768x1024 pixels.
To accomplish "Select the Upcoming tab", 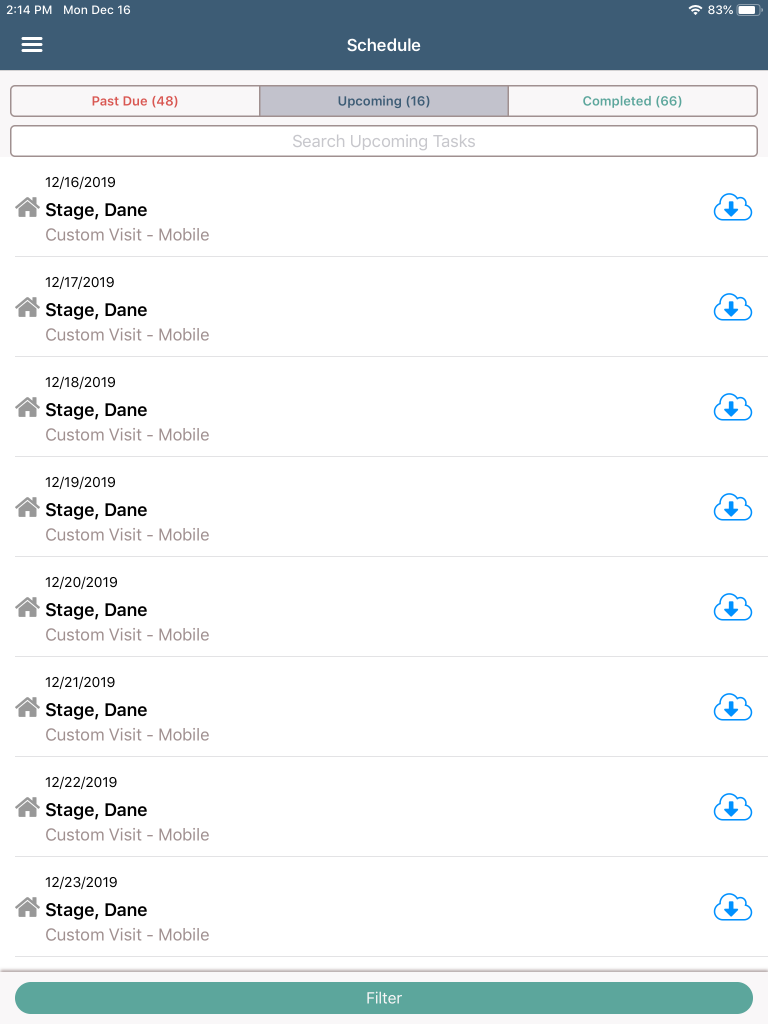I will pyautogui.click(x=384, y=101).
